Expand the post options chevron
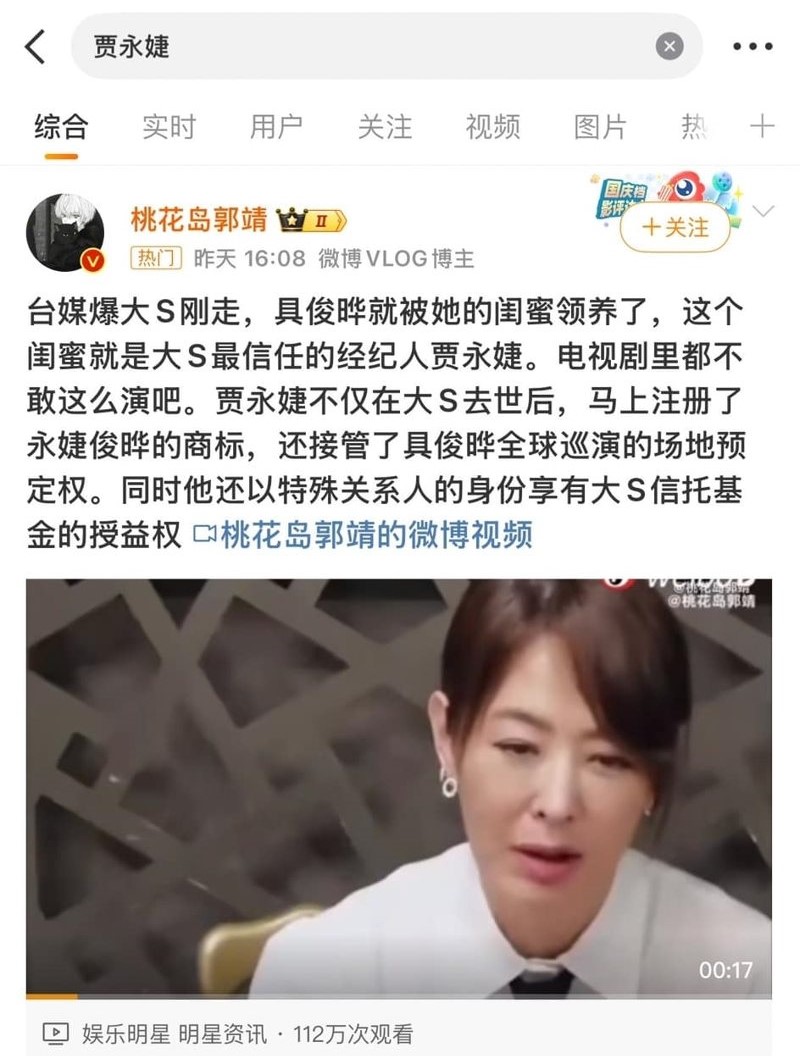 tap(763, 212)
